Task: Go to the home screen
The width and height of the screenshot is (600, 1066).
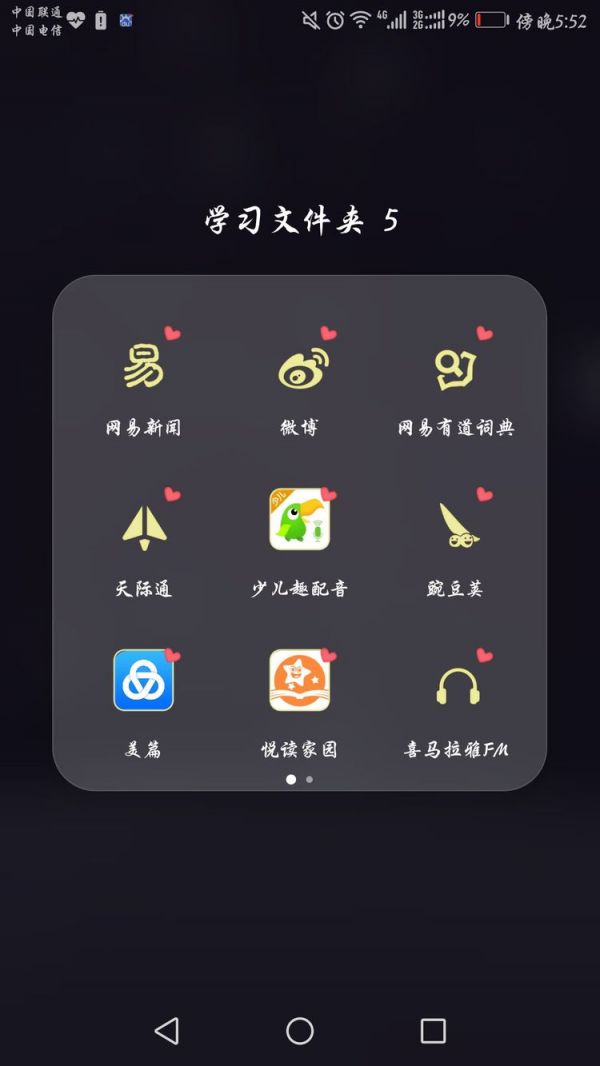Action: tap(300, 1031)
